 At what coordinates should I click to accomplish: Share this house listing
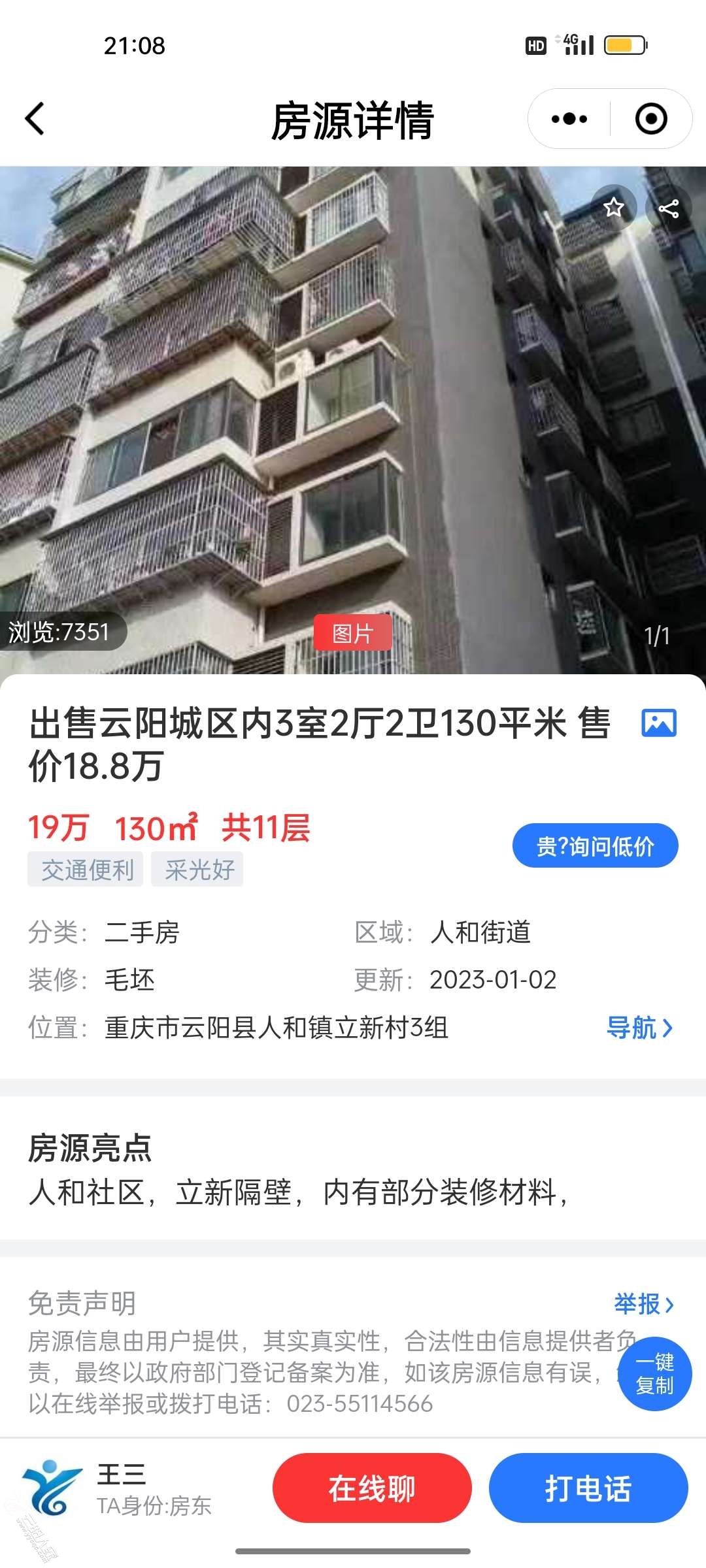coord(668,209)
